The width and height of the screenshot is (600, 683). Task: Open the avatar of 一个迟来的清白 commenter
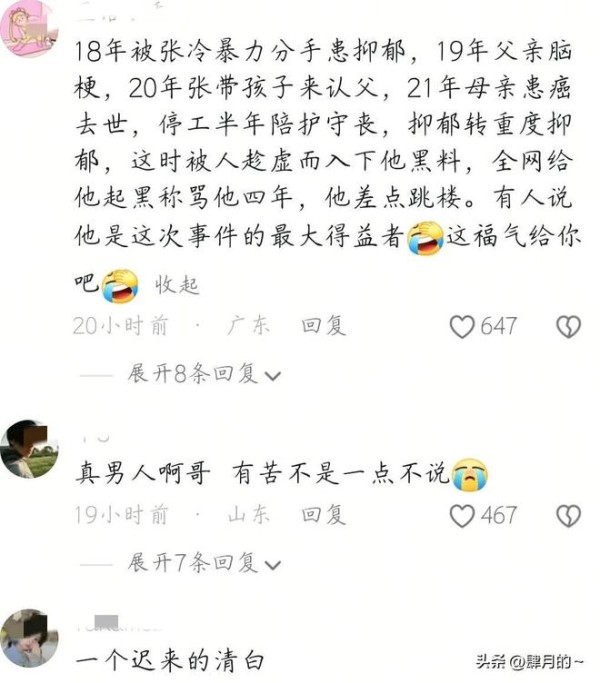click(29, 636)
